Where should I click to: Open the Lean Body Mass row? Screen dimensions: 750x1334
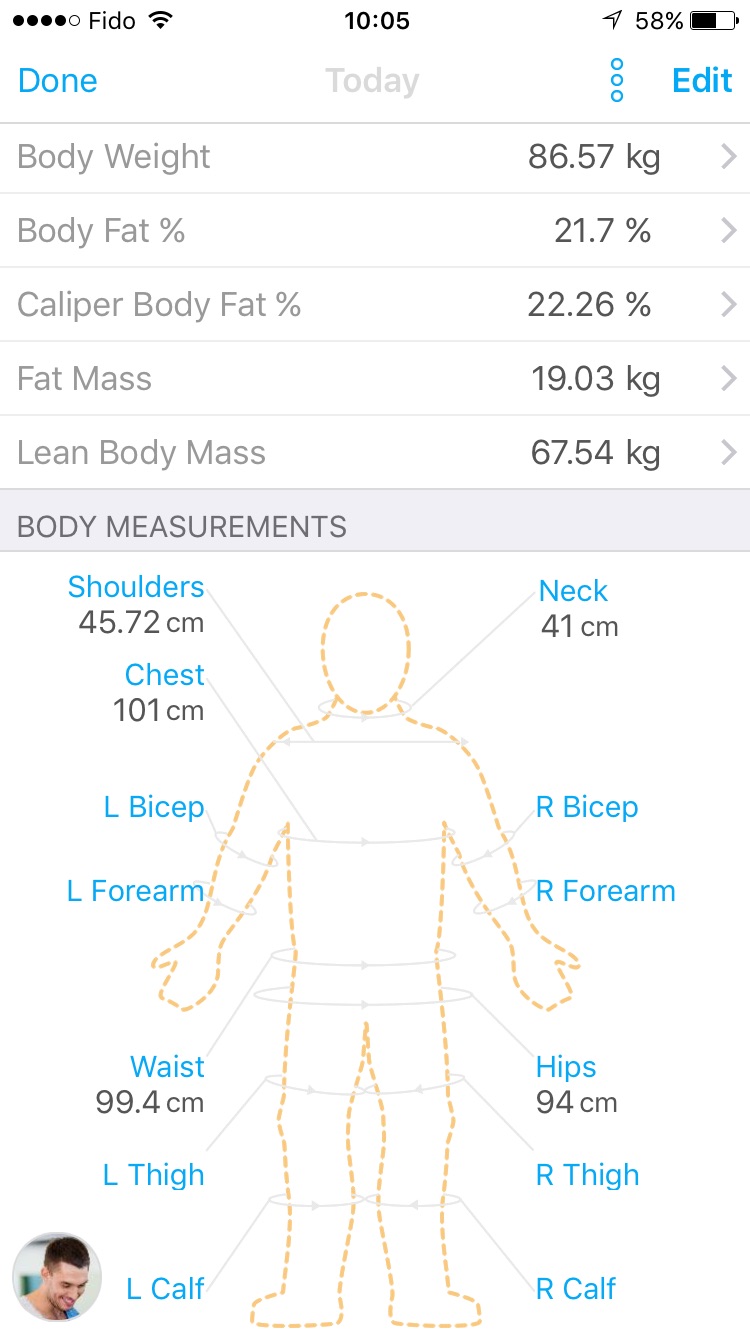(x=375, y=453)
